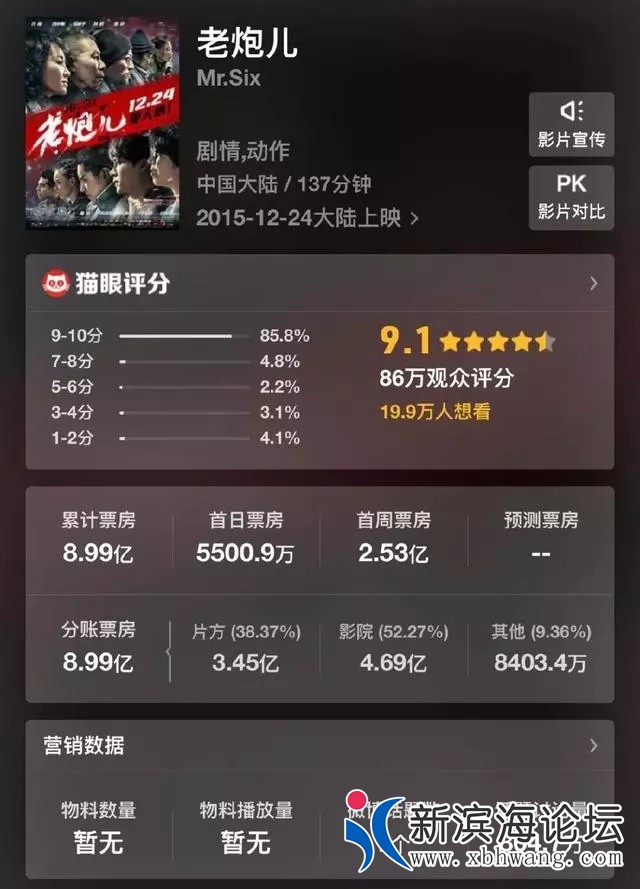
Task: Open the 营销数据 marketing data section
Action: tap(593, 746)
